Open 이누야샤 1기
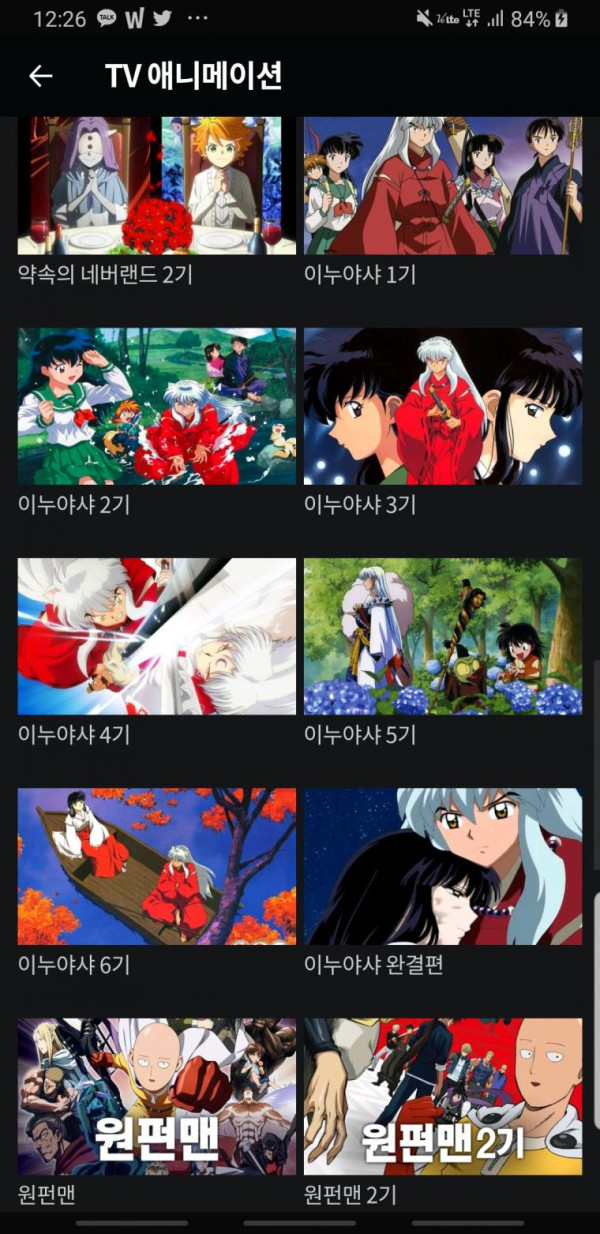 (443, 202)
